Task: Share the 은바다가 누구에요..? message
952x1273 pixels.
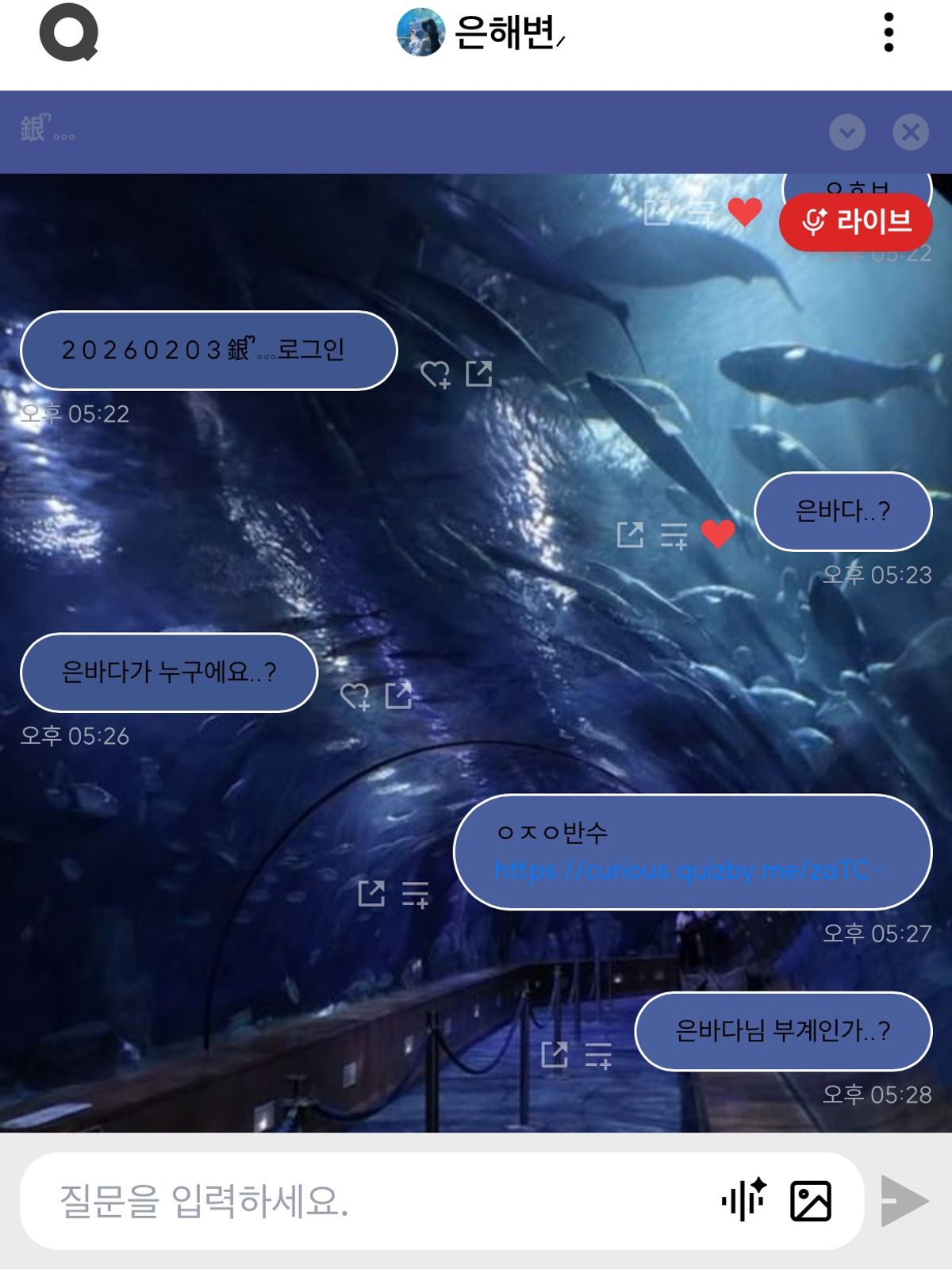Action: click(398, 695)
